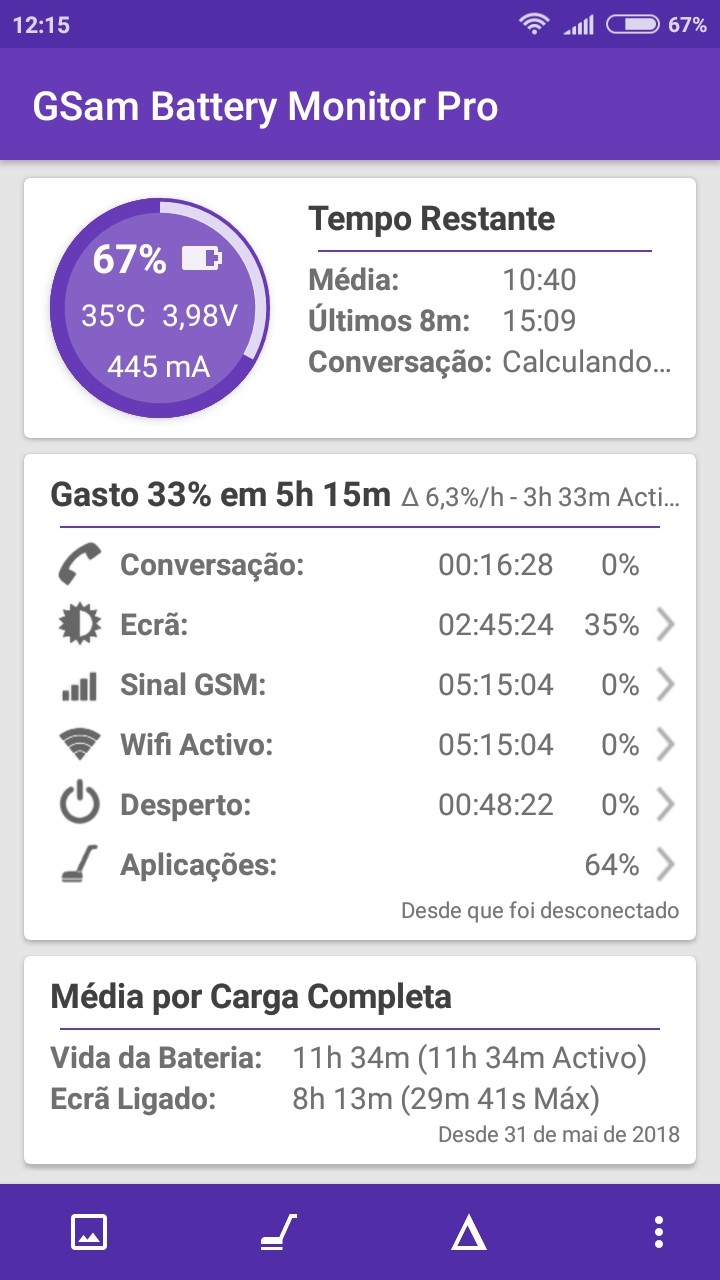Open Aplicações usage breakdown

[360, 865]
